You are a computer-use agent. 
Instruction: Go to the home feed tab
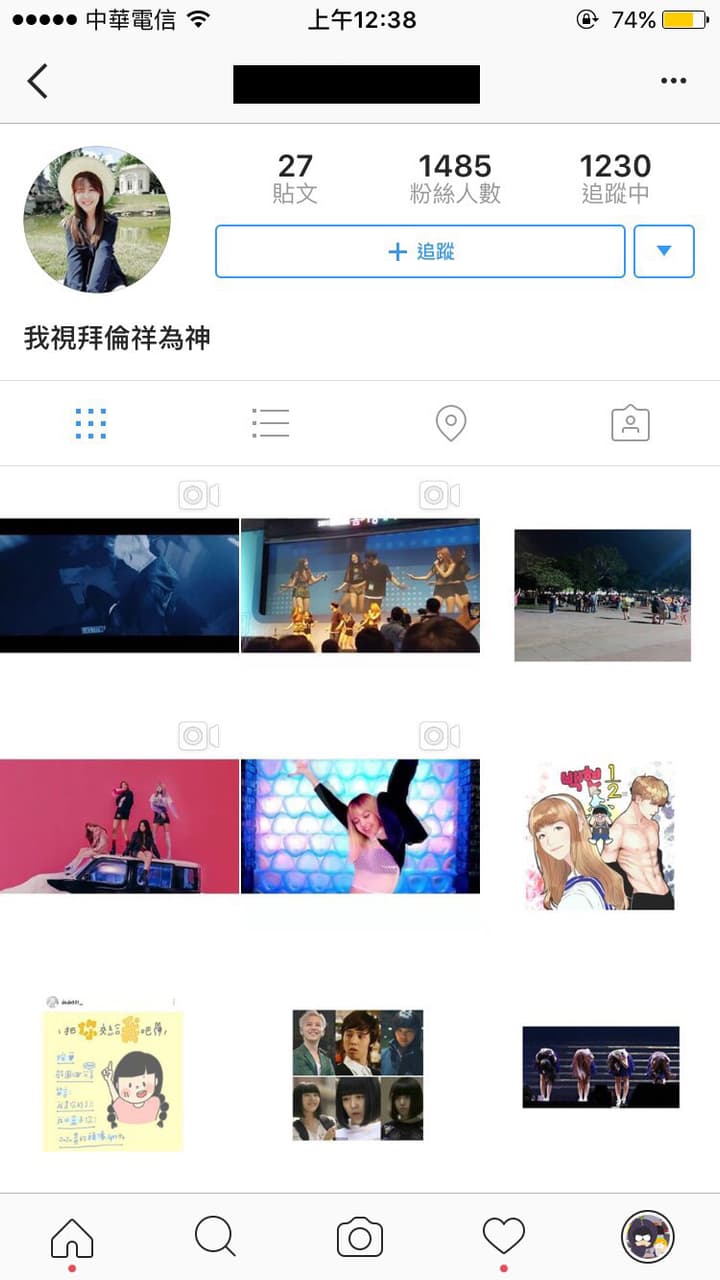pyautogui.click(x=72, y=1238)
